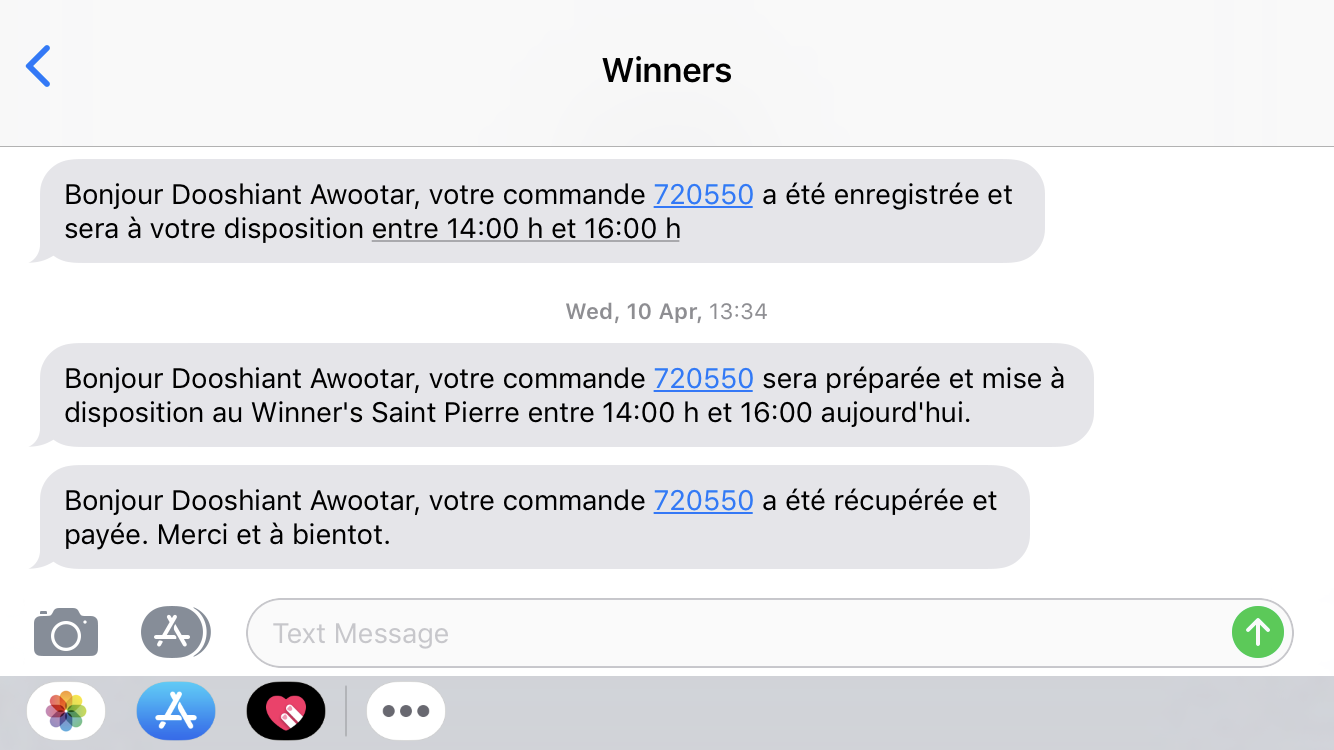1334x750 pixels.
Task: Open Winners contact details
Action: (x=667, y=71)
